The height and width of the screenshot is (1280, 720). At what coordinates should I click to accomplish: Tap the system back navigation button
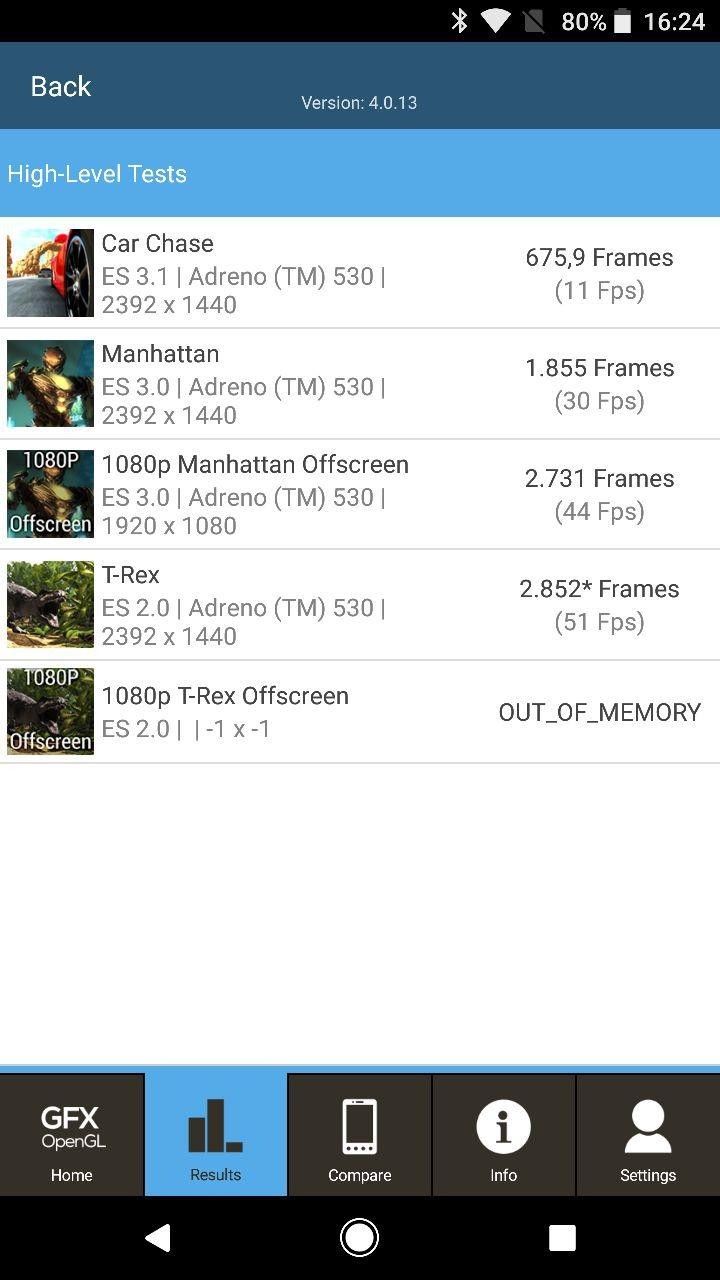(158, 1238)
